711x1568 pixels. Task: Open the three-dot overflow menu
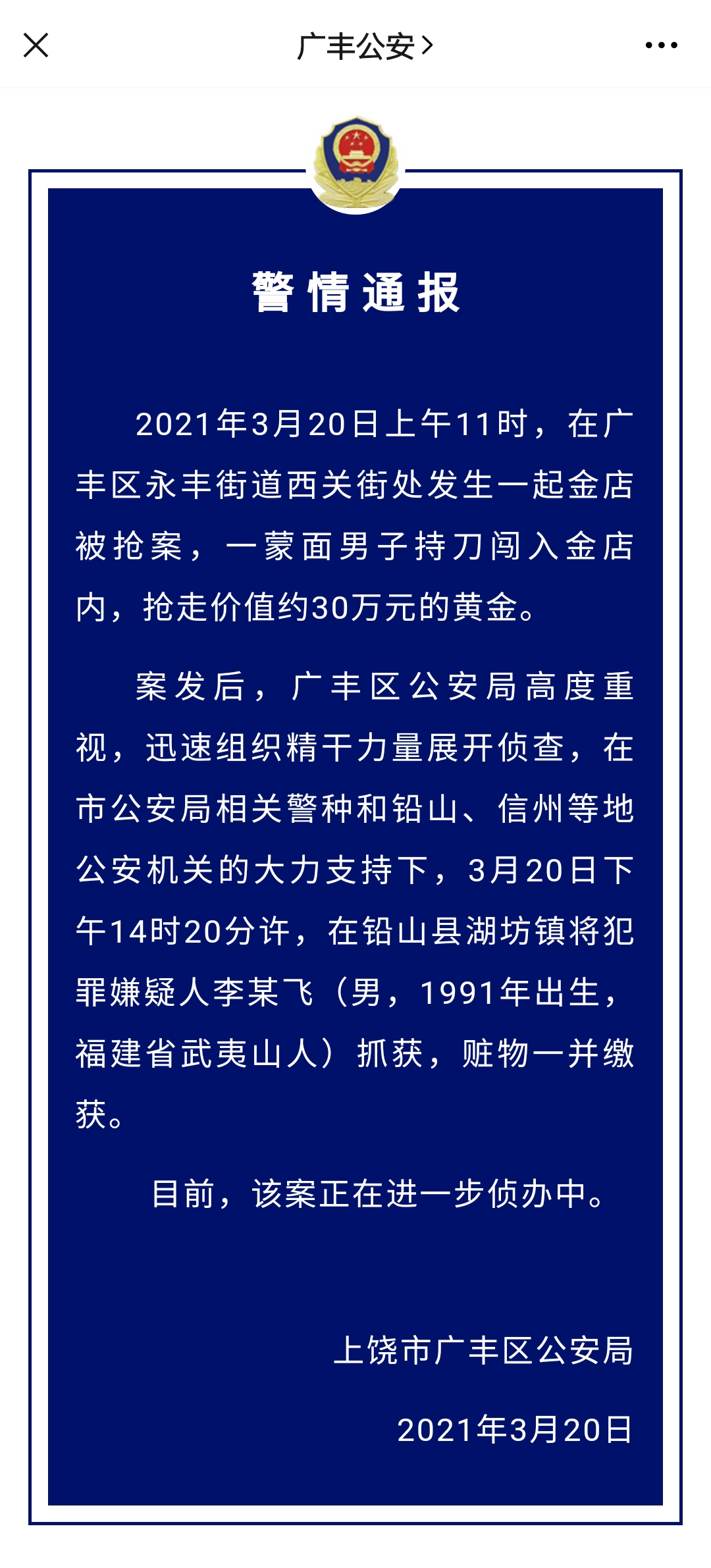pos(661,45)
